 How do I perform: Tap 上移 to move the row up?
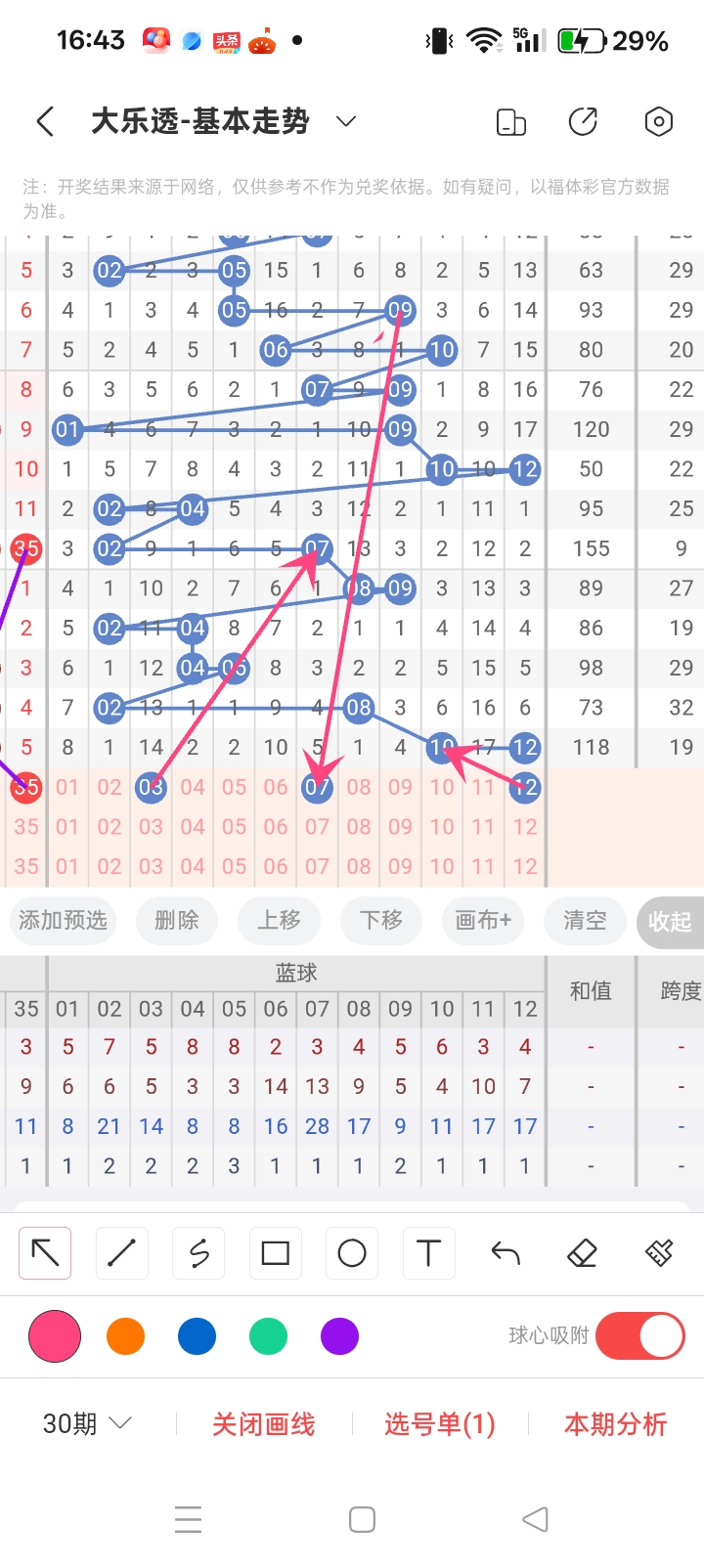point(279,920)
